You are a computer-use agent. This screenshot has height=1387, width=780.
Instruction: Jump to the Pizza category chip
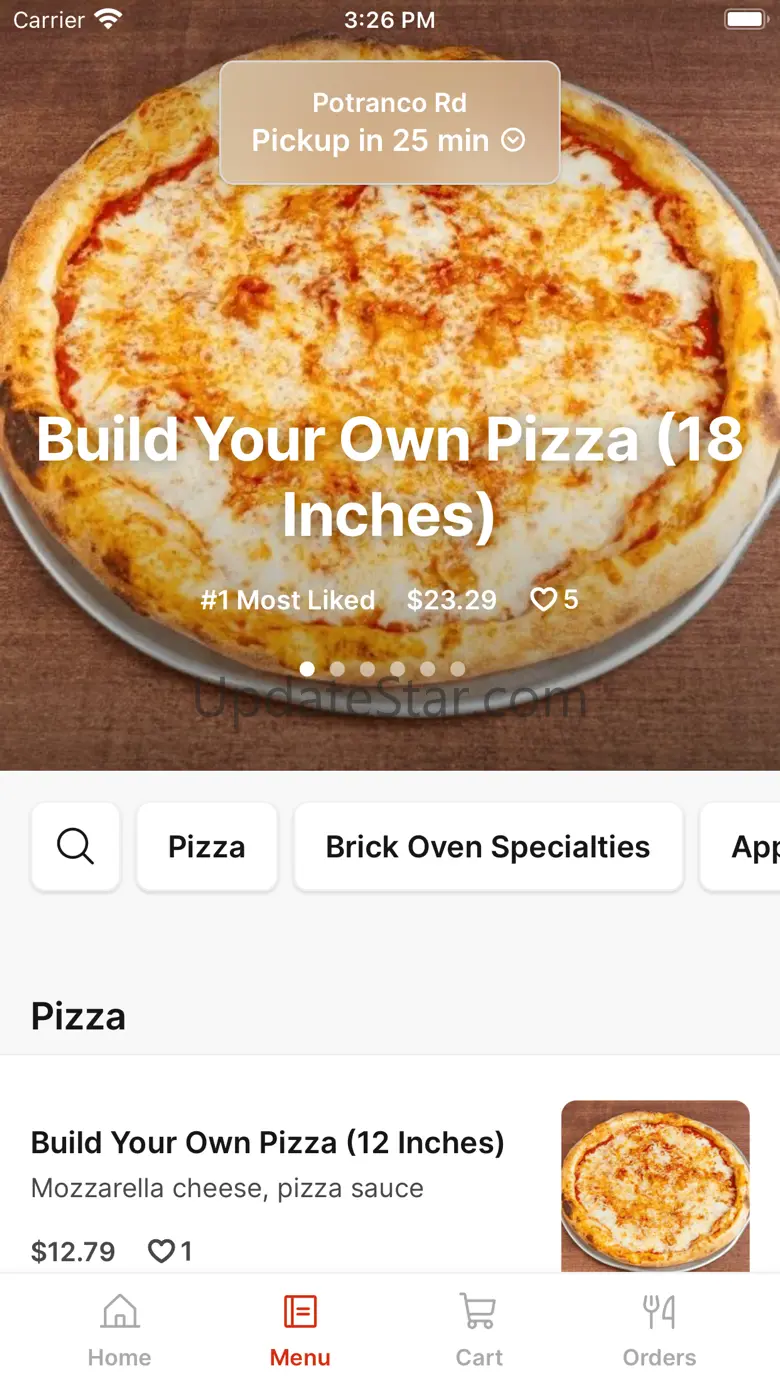[207, 847]
